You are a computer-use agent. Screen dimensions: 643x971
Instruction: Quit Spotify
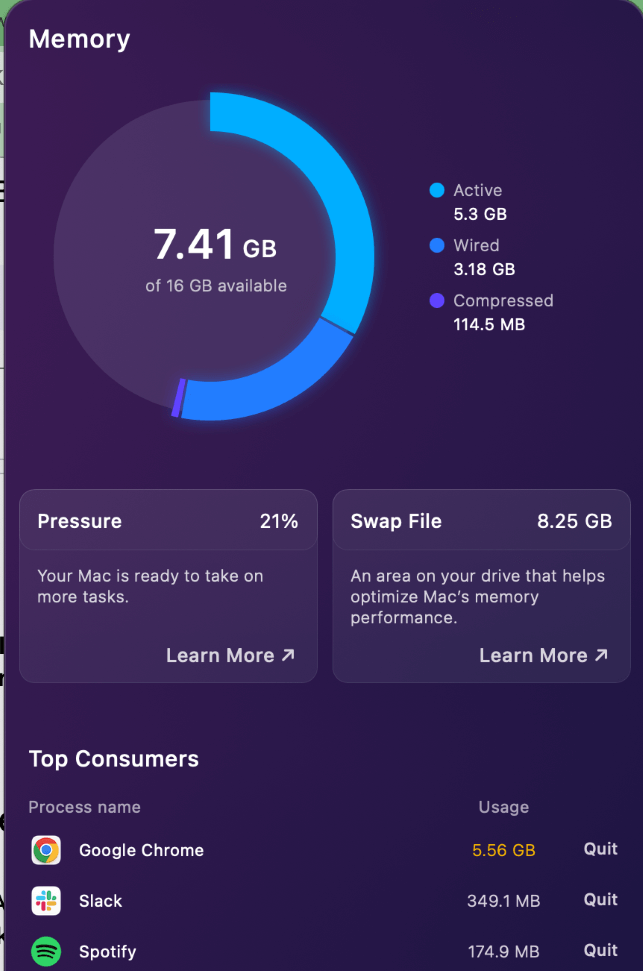tap(600, 951)
